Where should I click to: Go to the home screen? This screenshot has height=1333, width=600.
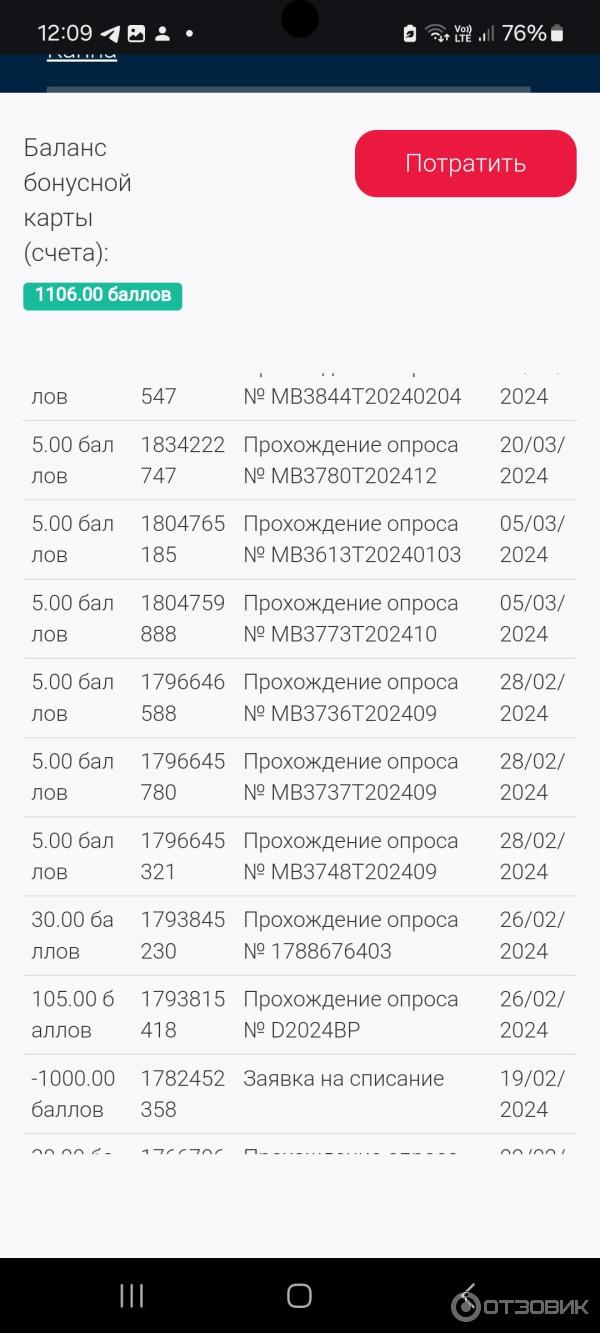(299, 1296)
